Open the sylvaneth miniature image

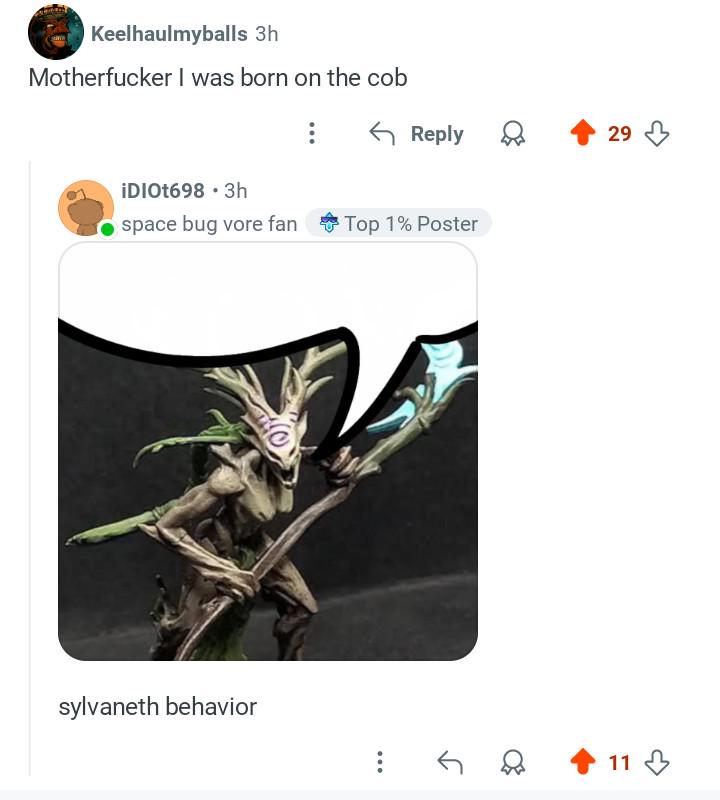pos(268,451)
